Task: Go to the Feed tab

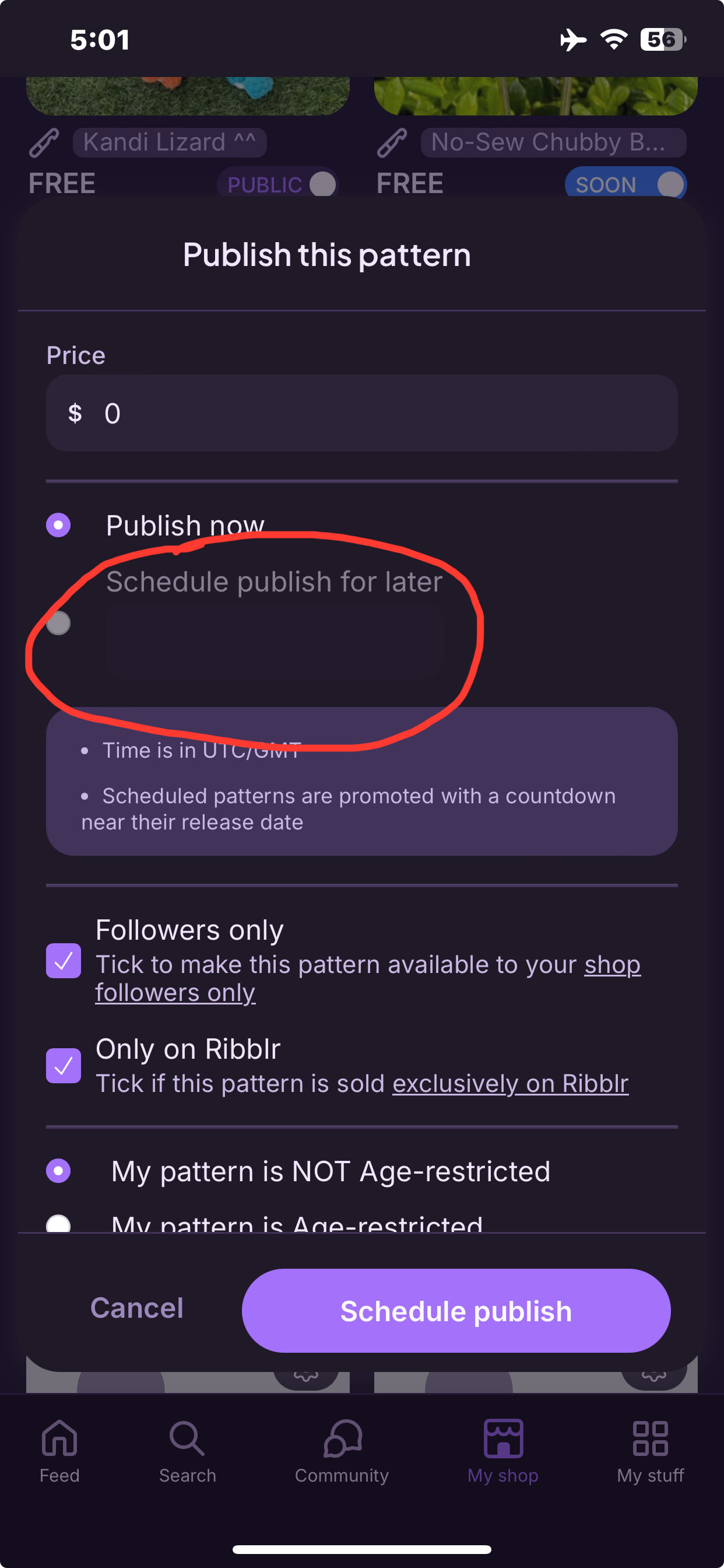Action: coord(59,1452)
